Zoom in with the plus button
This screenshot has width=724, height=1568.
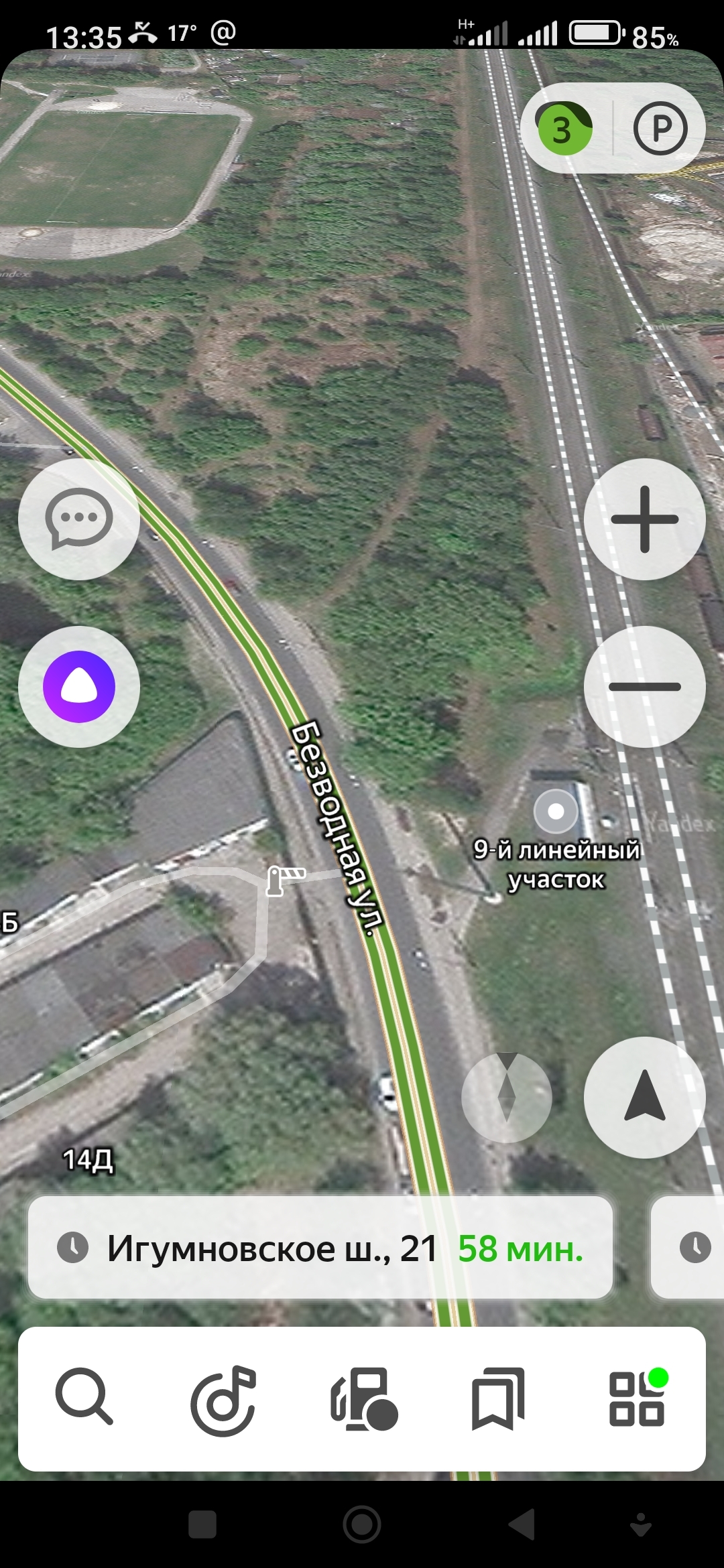(644, 519)
